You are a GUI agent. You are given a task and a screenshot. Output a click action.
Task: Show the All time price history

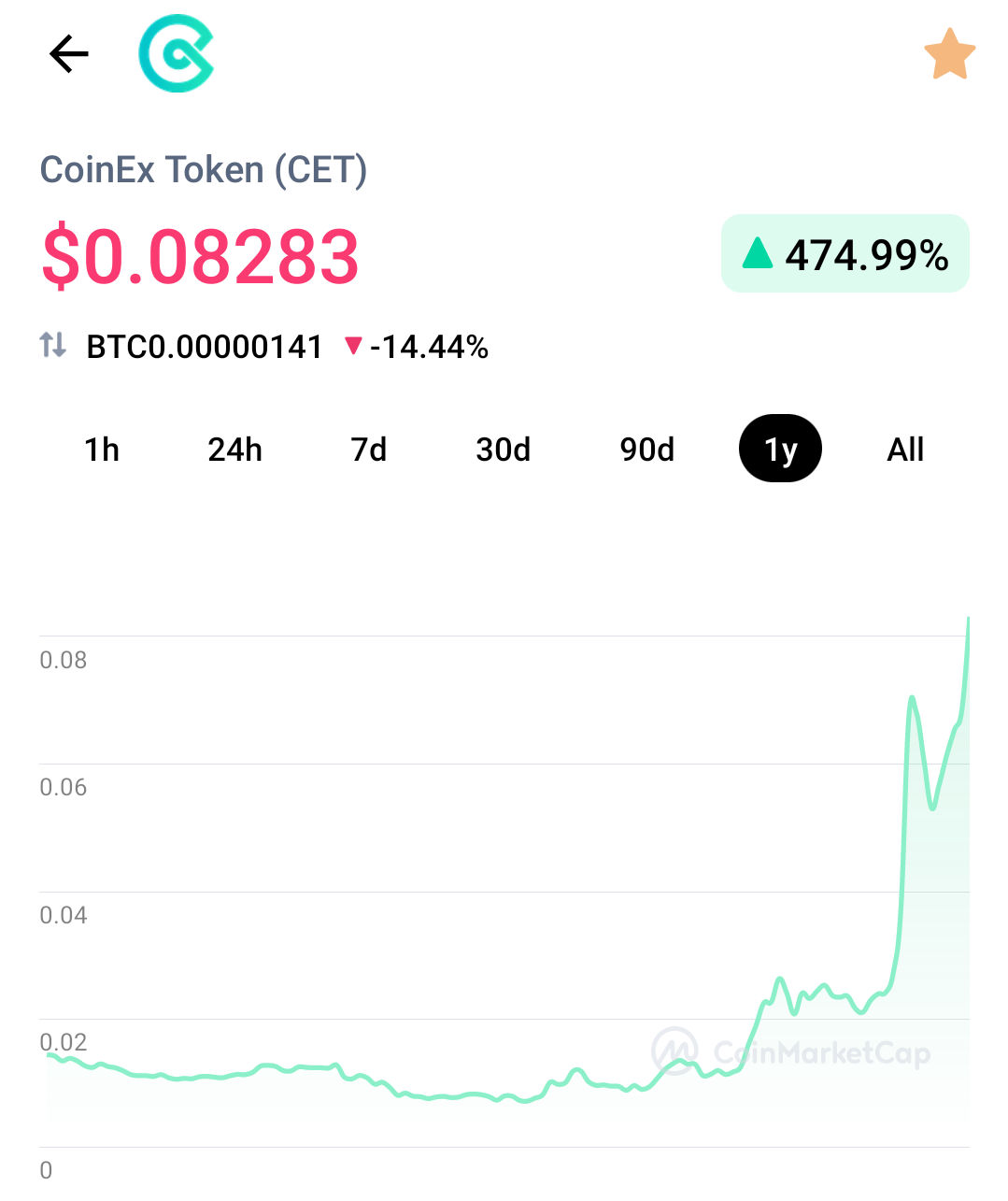pyautogui.click(x=905, y=450)
